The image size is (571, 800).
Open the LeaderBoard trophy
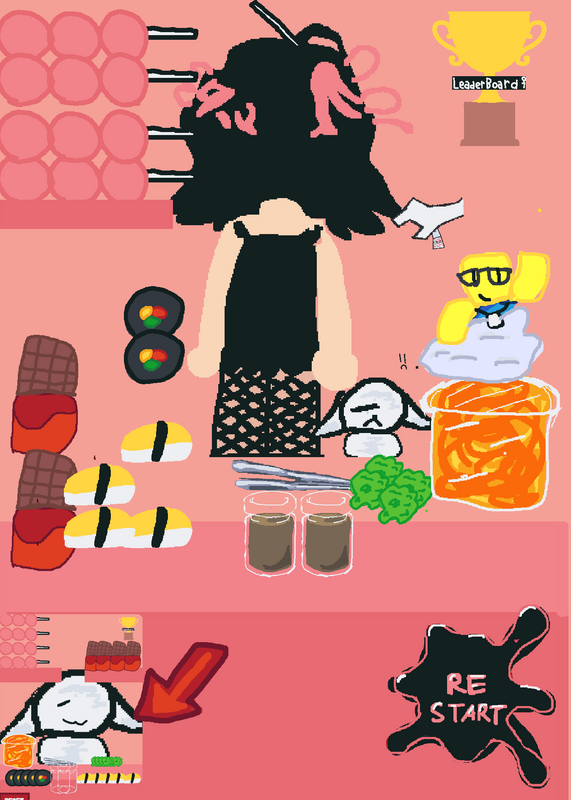tap(489, 79)
